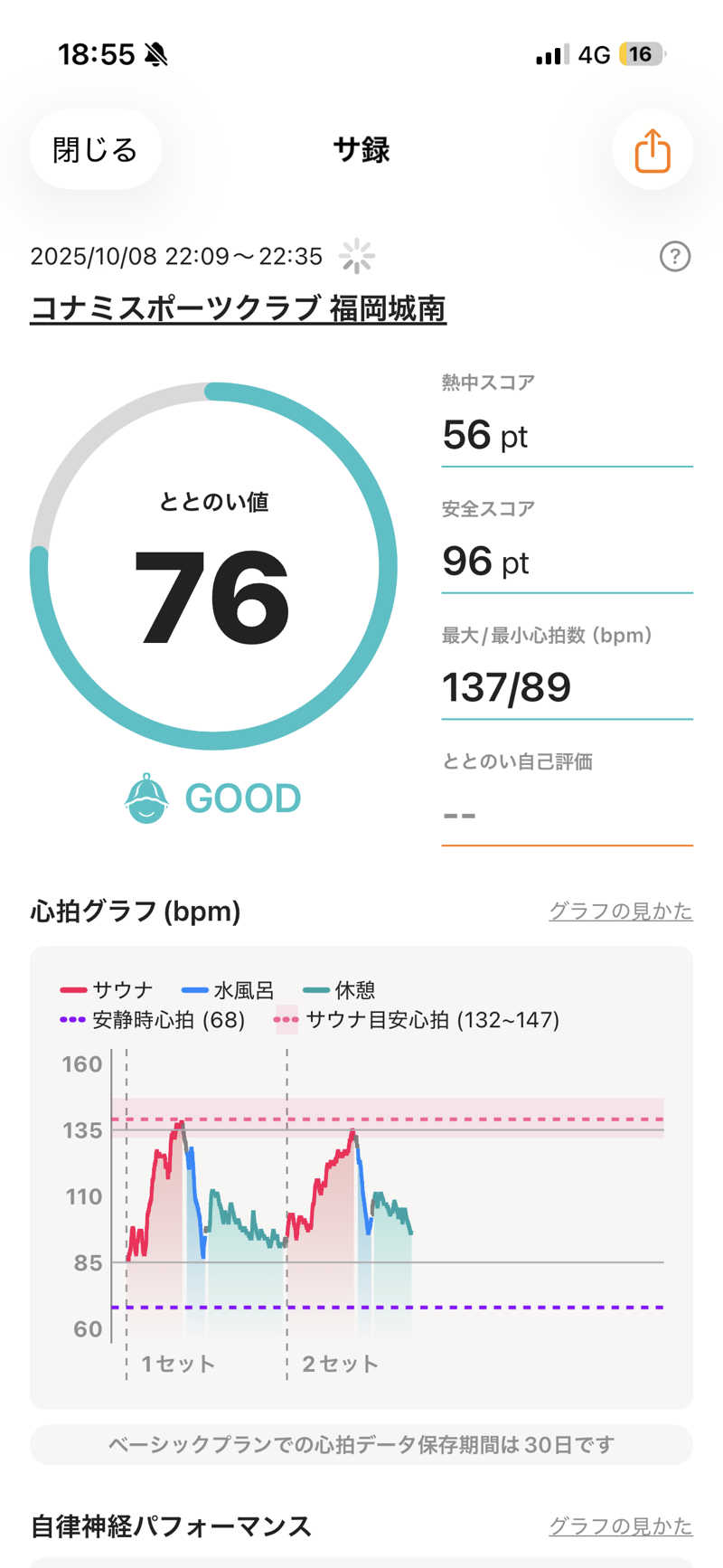
Task: Open グラフの見かた for 自律神経パフォーマンス
Action: click(x=620, y=1525)
